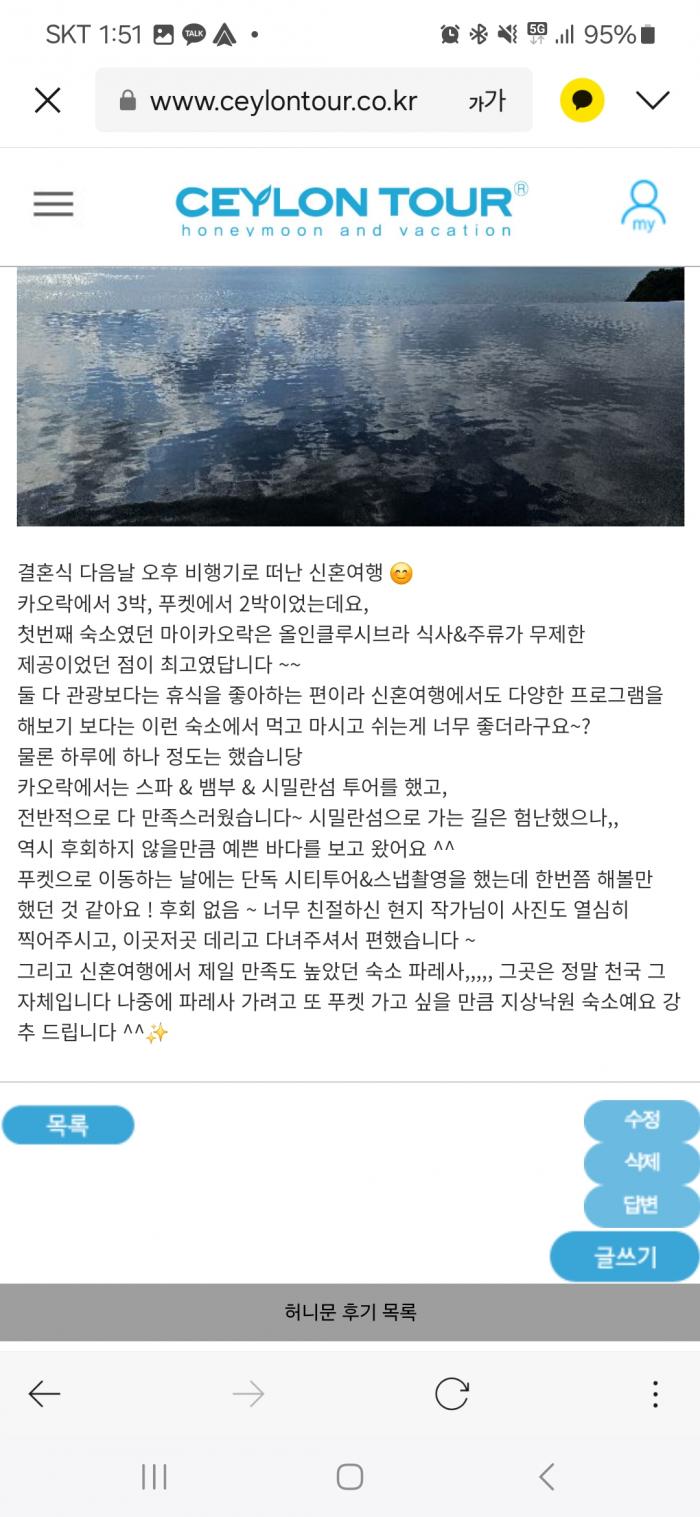Image resolution: width=700 pixels, height=1517 pixels.
Task: Go to the 목록 list
Action: (x=68, y=1125)
